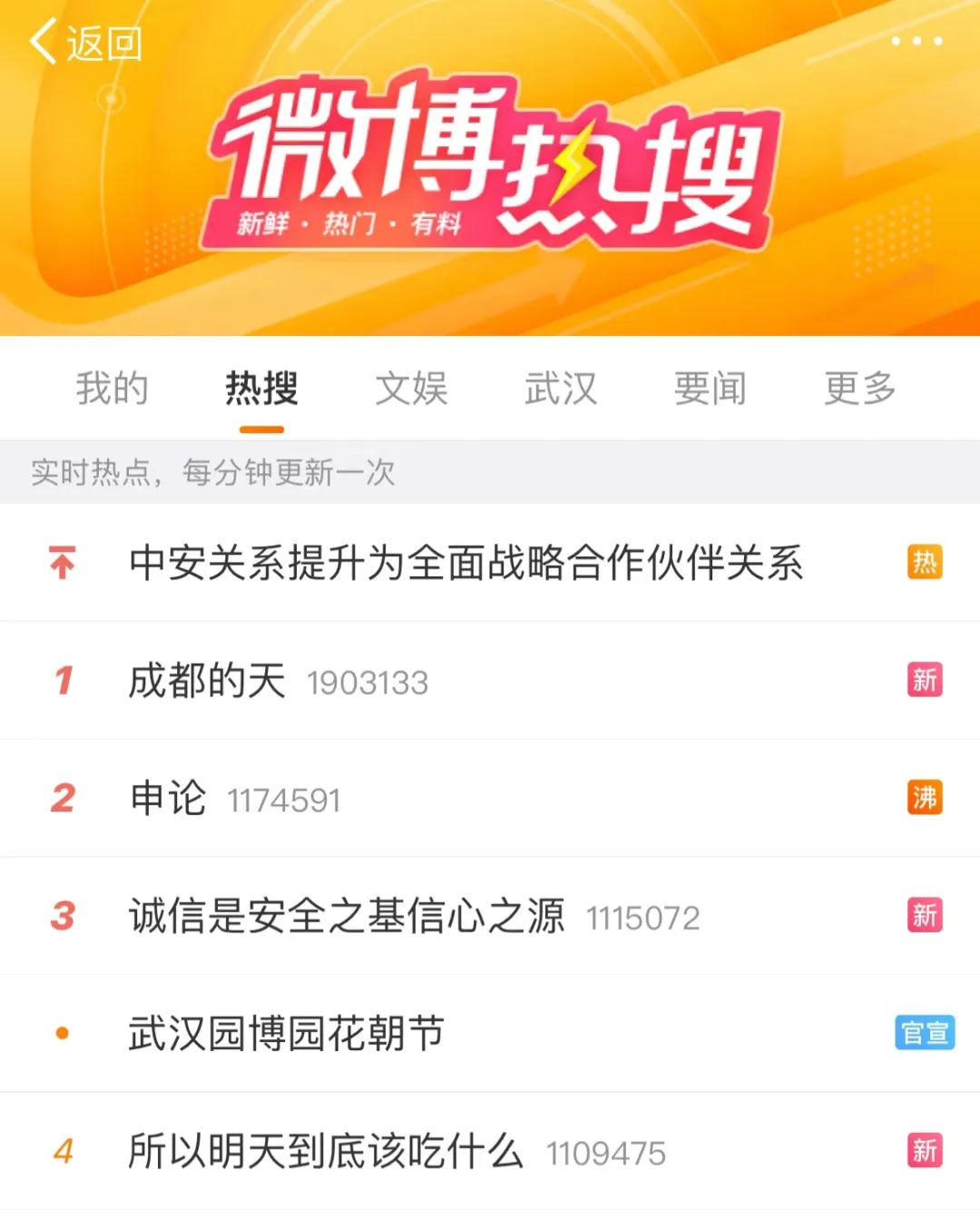
Task: Open the 成都的天 hot search topic
Action: point(207,680)
